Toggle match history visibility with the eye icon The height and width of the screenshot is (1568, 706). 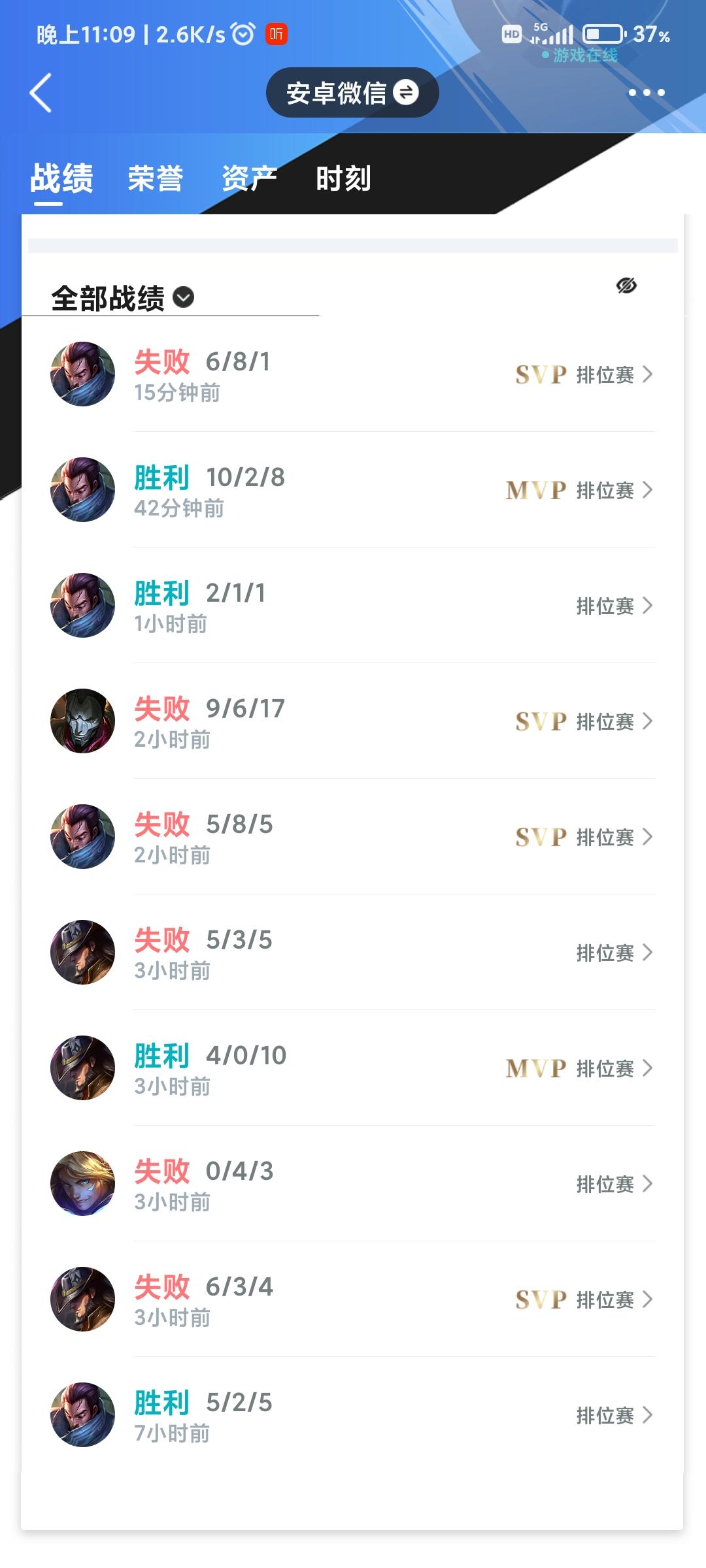(x=626, y=286)
